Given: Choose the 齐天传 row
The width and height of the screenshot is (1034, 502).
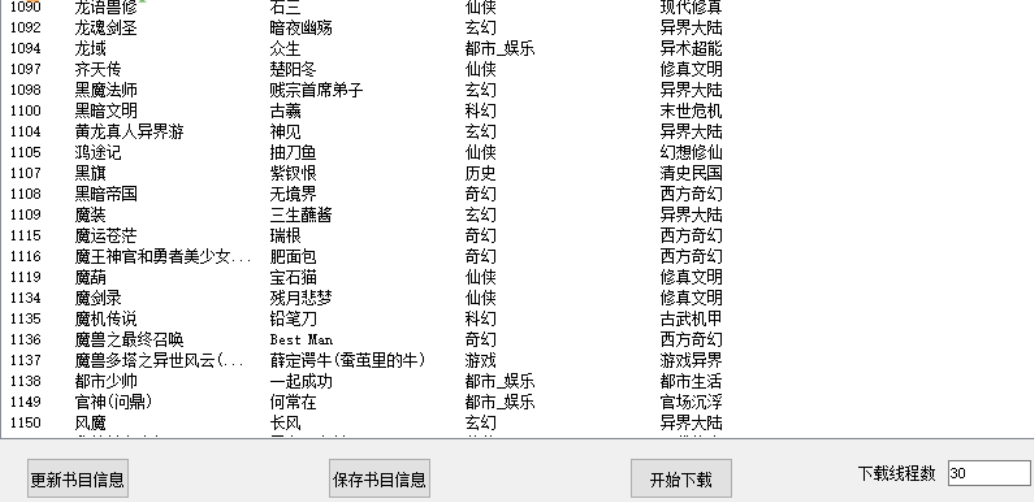Looking at the screenshot, I should 97,69.
